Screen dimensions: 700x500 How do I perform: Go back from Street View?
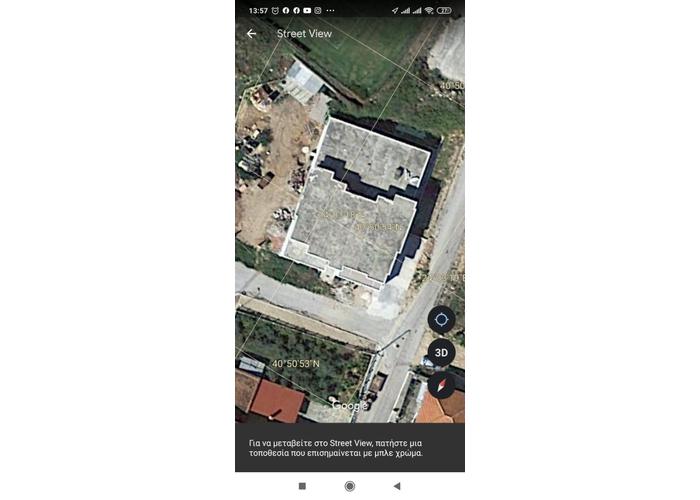click(251, 33)
